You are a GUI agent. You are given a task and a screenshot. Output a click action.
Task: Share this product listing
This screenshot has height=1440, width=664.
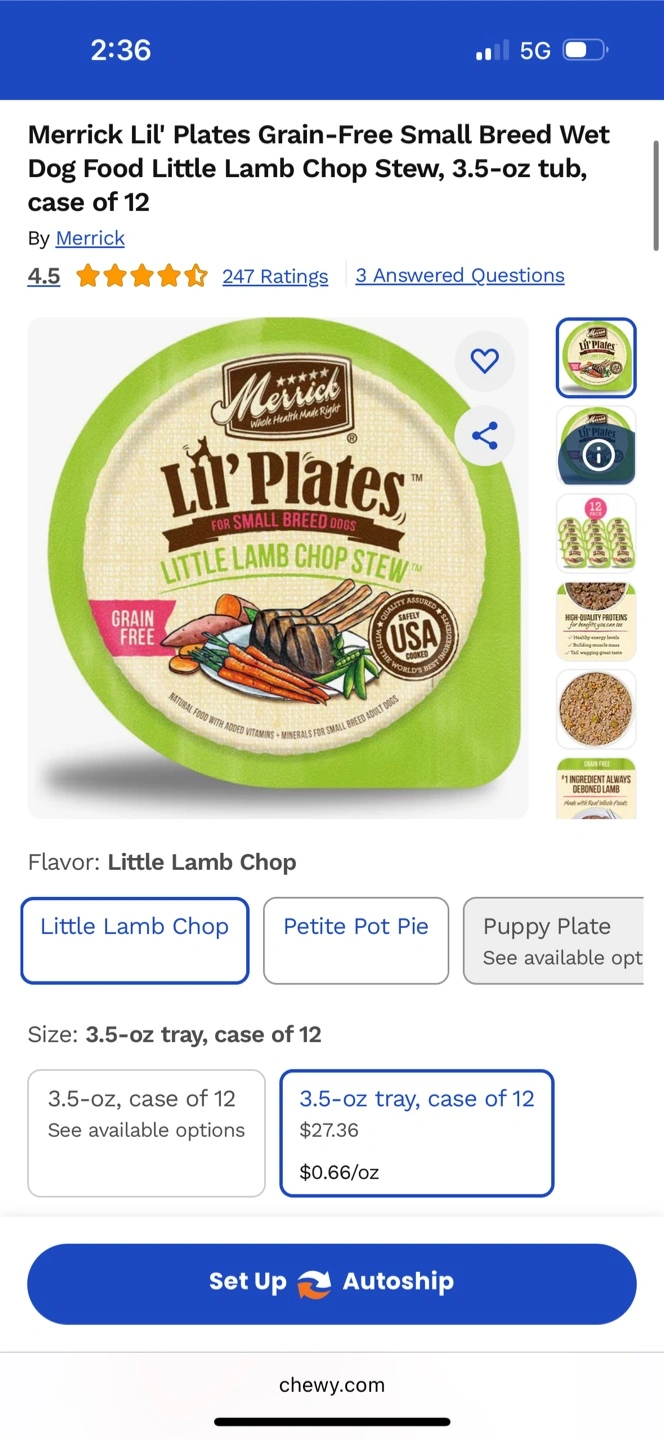485,436
